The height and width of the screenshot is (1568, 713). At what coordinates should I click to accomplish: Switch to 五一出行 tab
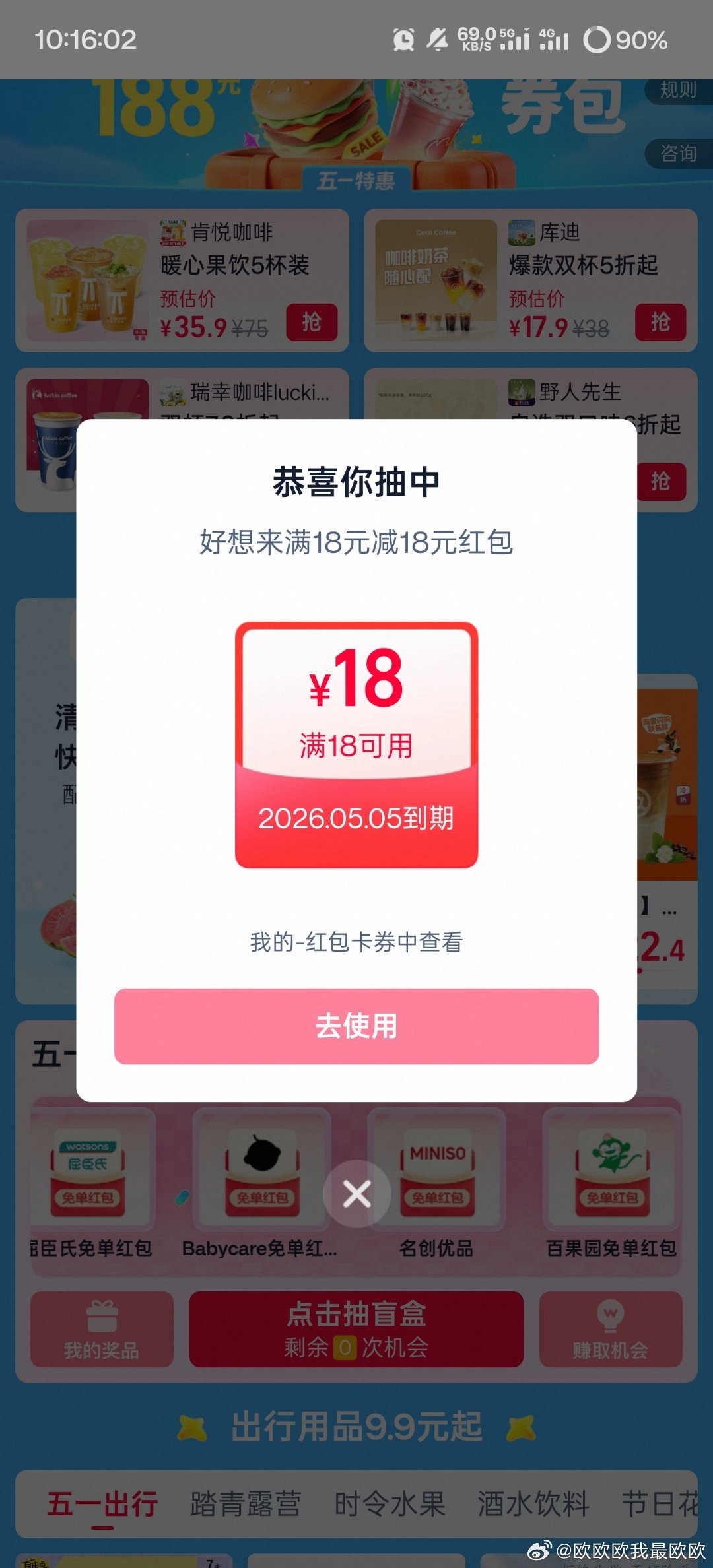(102, 1505)
